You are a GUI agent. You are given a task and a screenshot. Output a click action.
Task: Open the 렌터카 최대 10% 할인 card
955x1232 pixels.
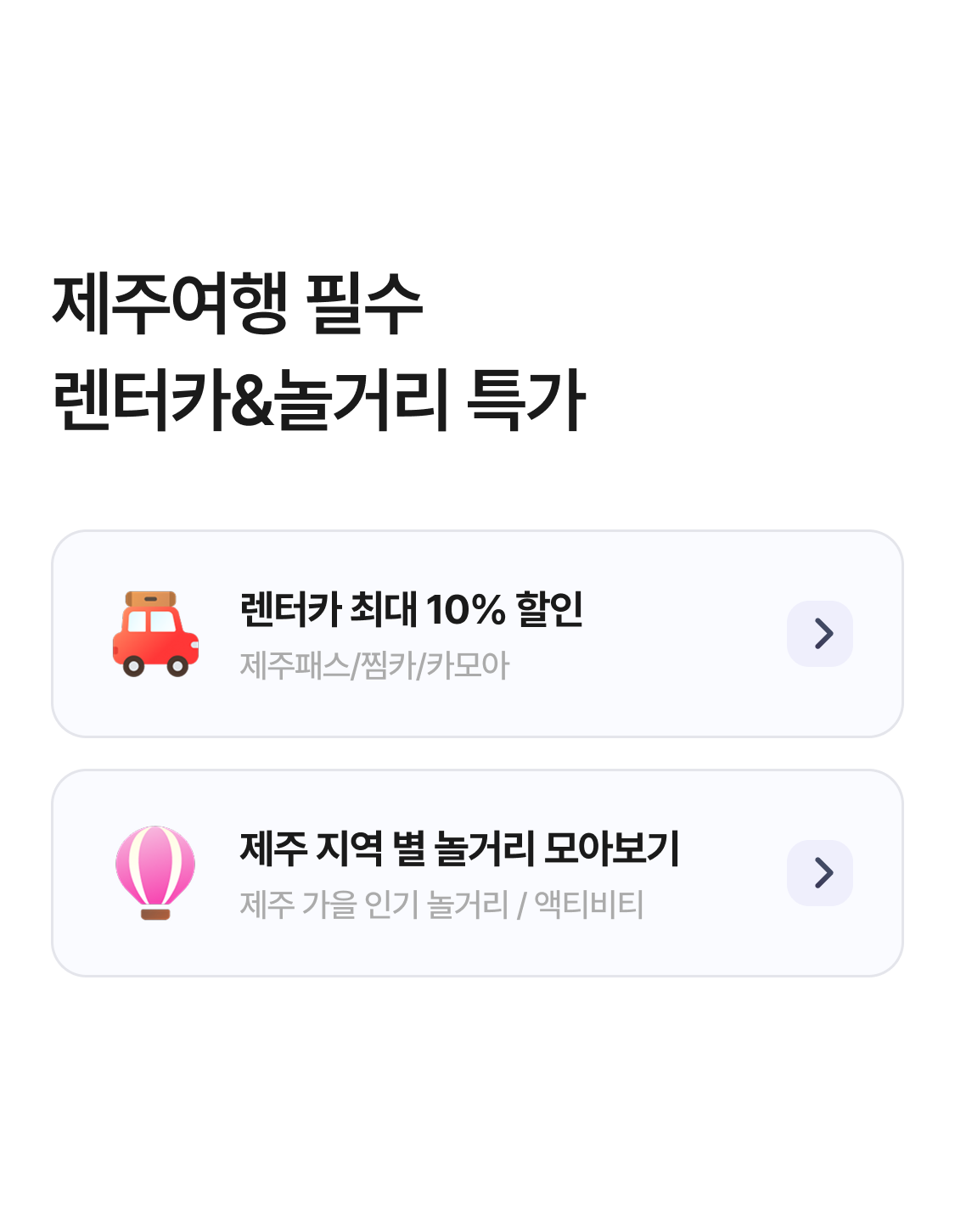pos(477,634)
